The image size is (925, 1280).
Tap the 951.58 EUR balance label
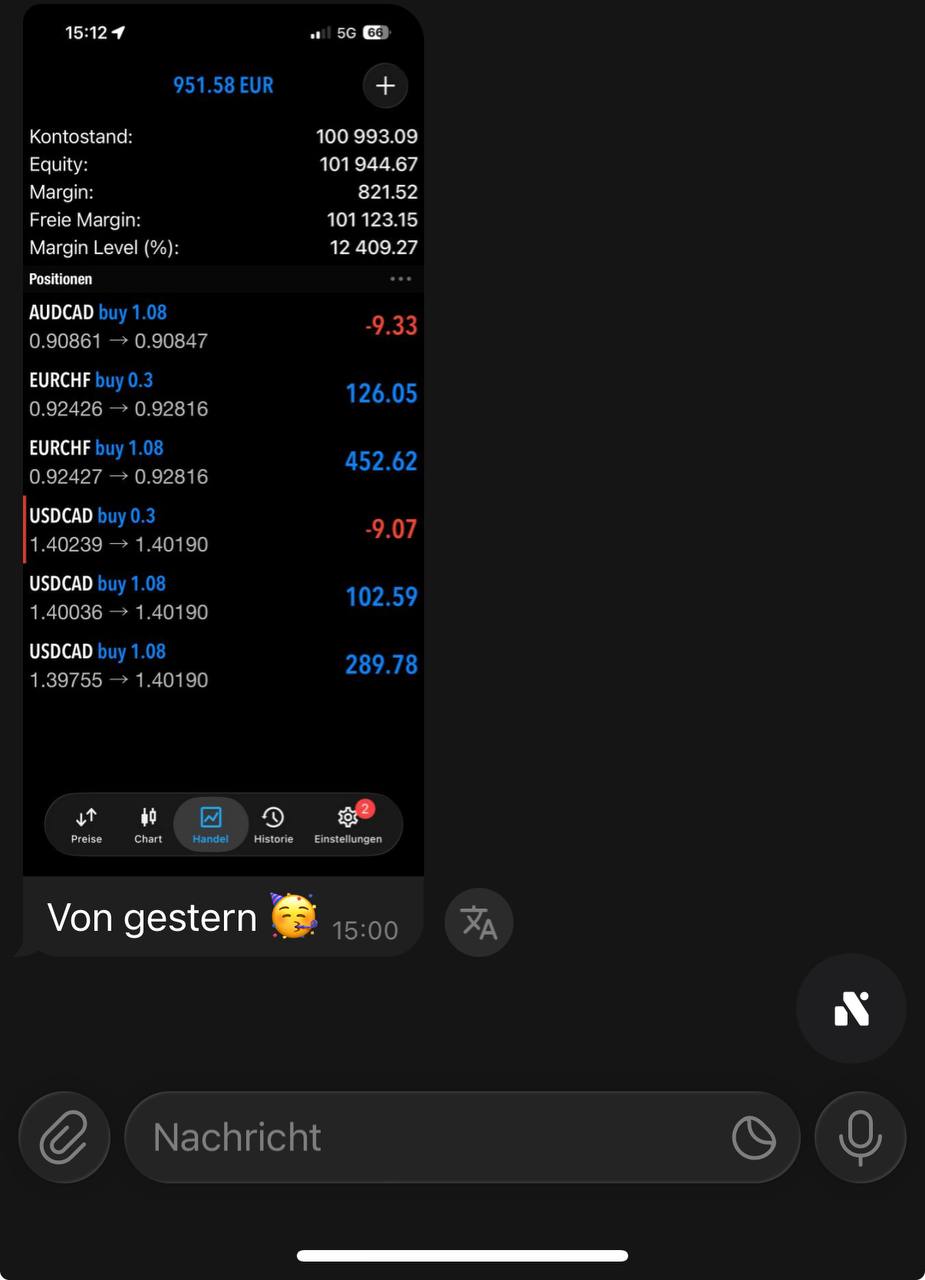222,85
